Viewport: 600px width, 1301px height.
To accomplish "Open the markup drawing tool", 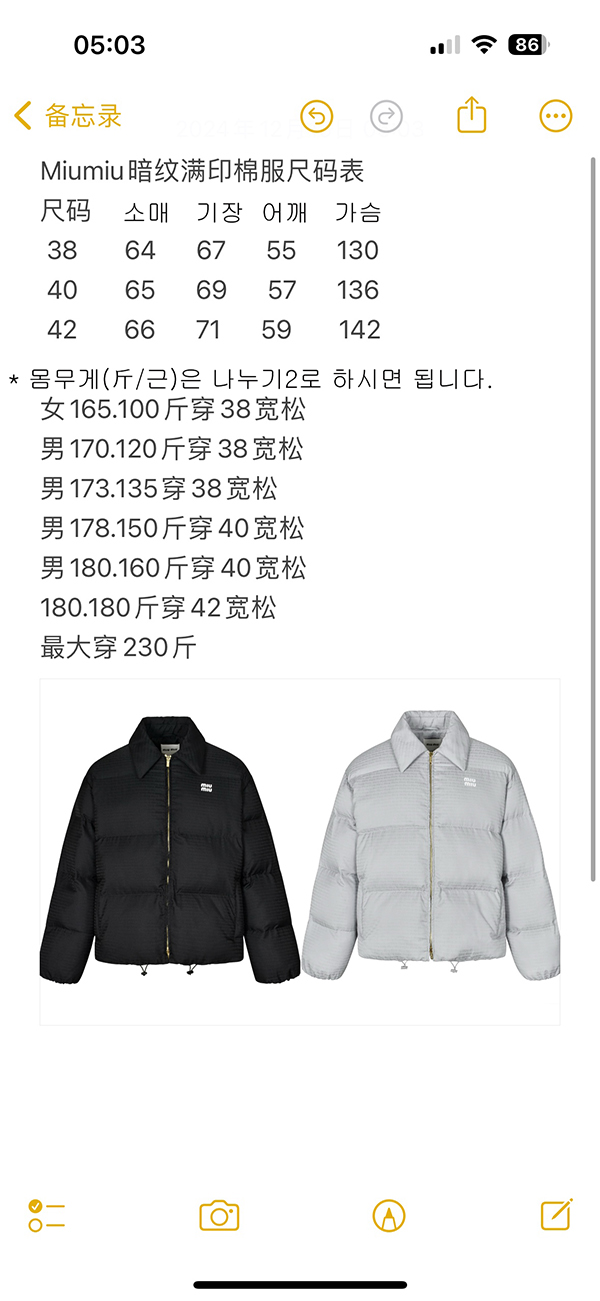I will (x=388, y=1216).
